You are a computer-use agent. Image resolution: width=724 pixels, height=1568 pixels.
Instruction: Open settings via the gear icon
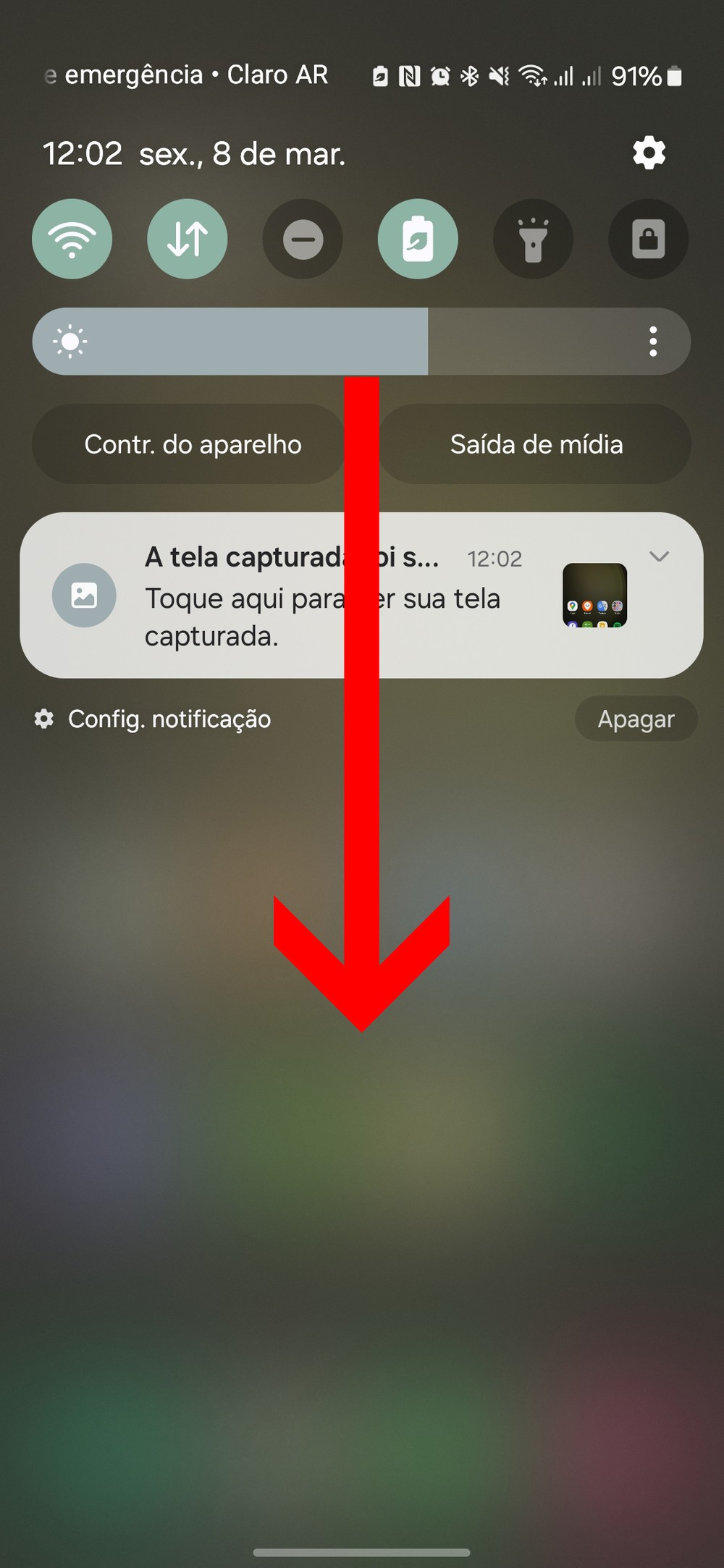649,153
